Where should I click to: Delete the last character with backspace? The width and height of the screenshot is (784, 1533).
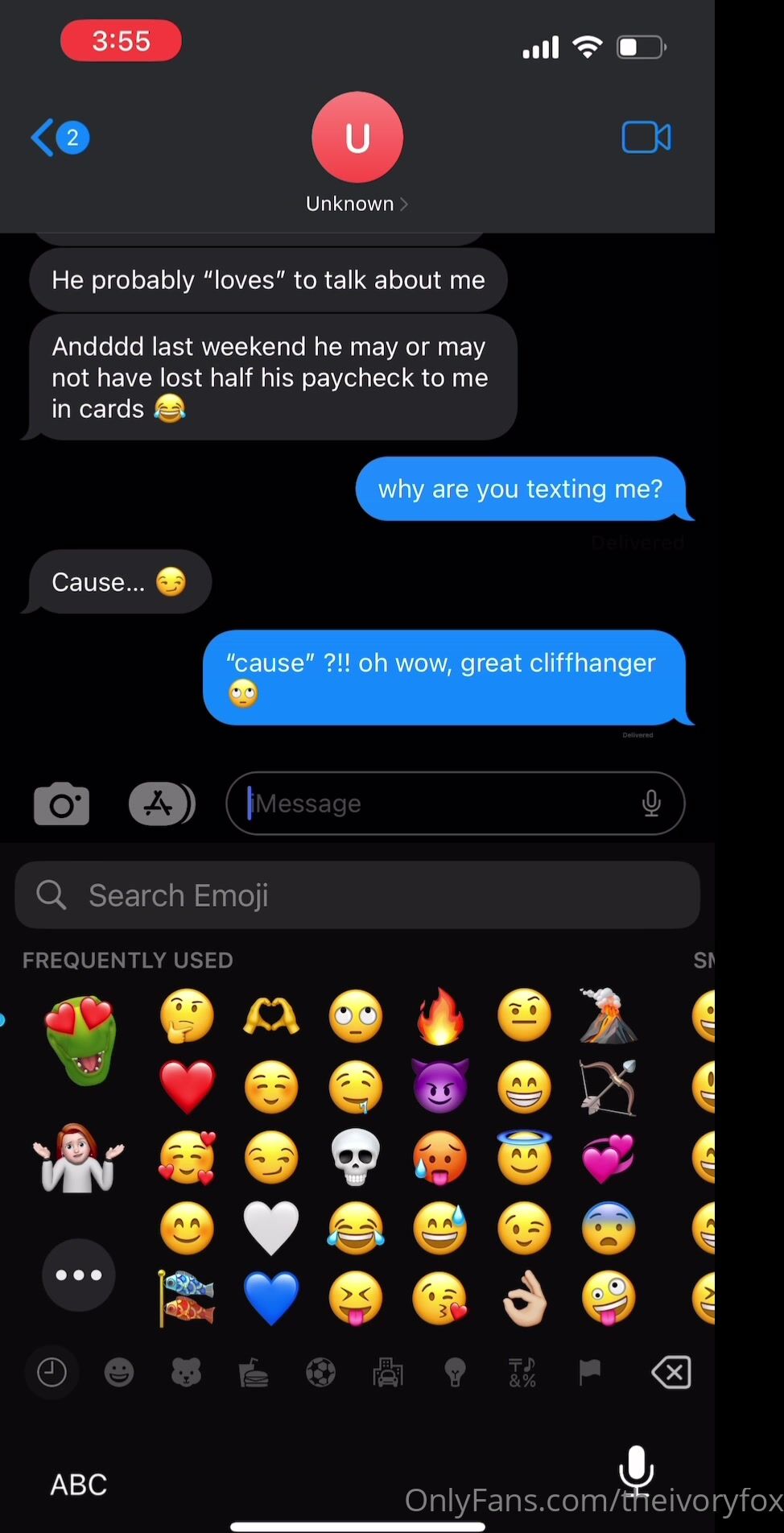(671, 1372)
